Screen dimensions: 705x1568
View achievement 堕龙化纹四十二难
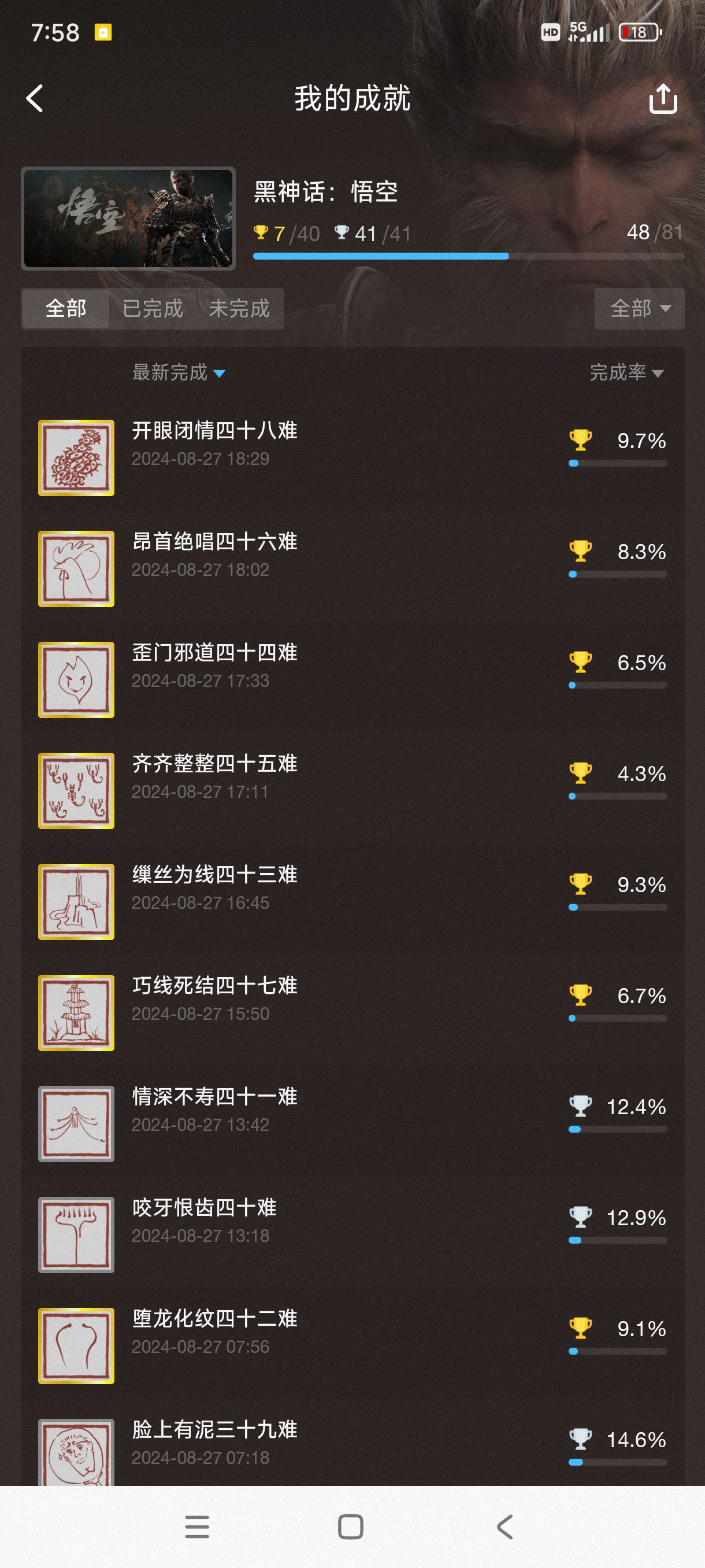[215, 1318]
